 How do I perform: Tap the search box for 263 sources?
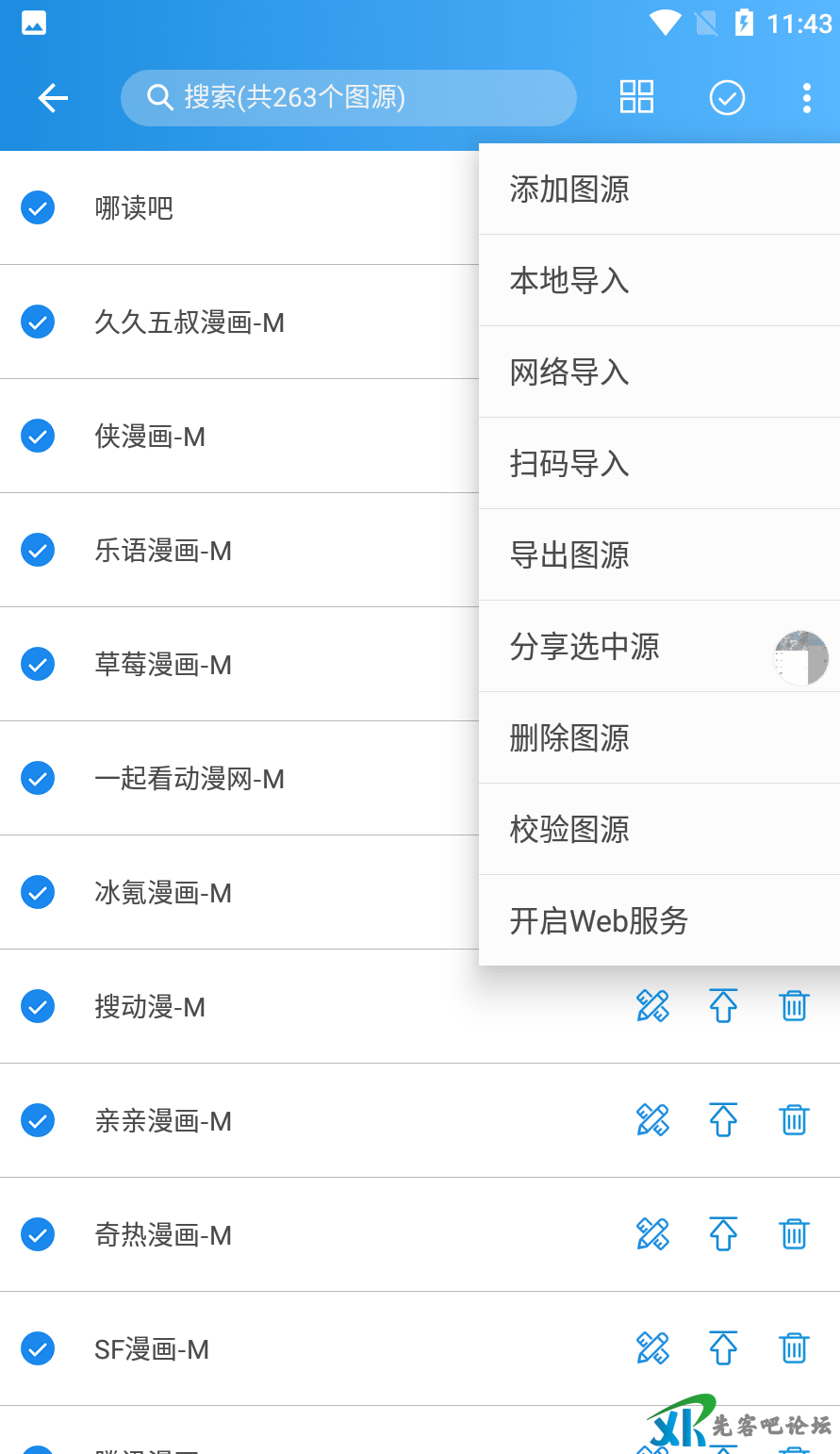349,97
